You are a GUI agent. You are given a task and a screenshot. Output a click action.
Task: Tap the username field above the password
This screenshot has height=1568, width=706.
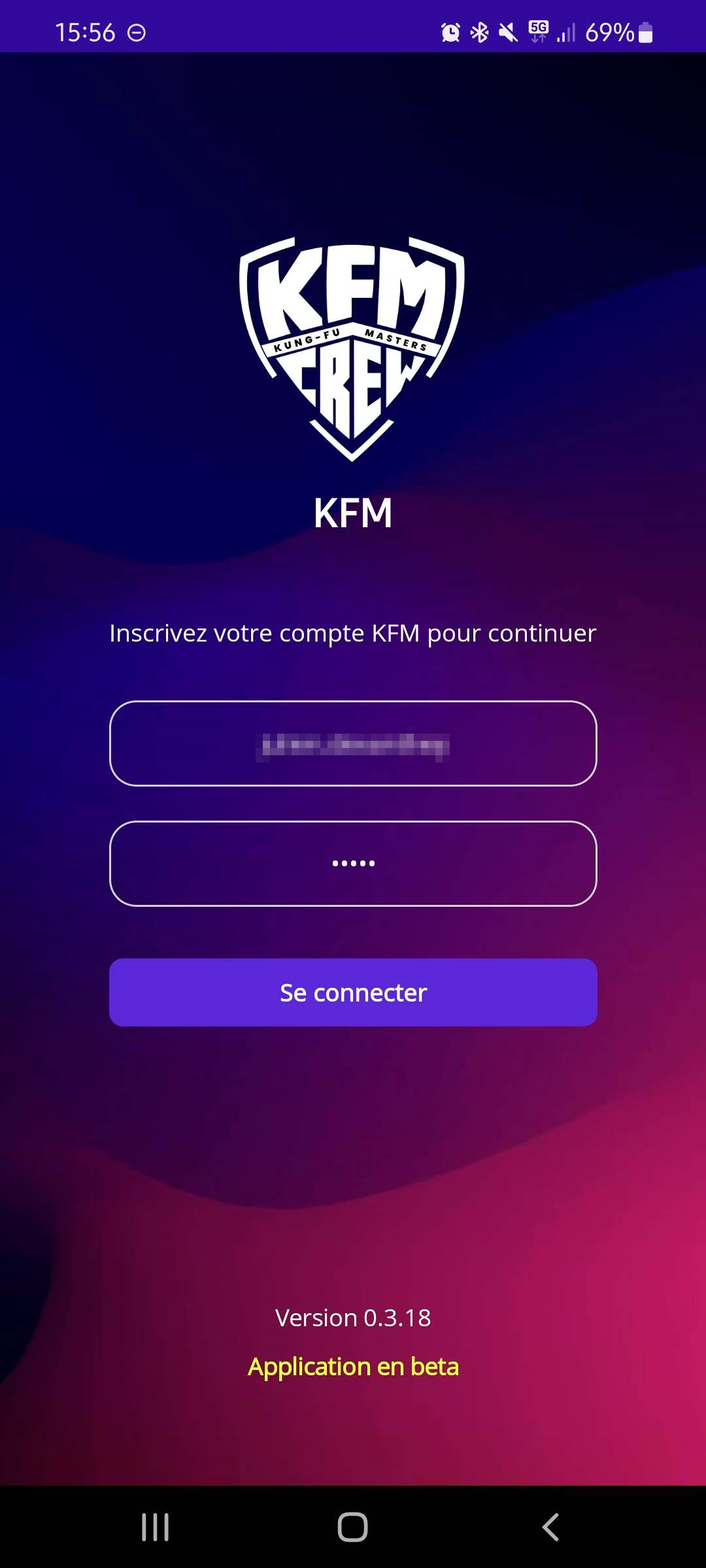(x=353, y=743)
